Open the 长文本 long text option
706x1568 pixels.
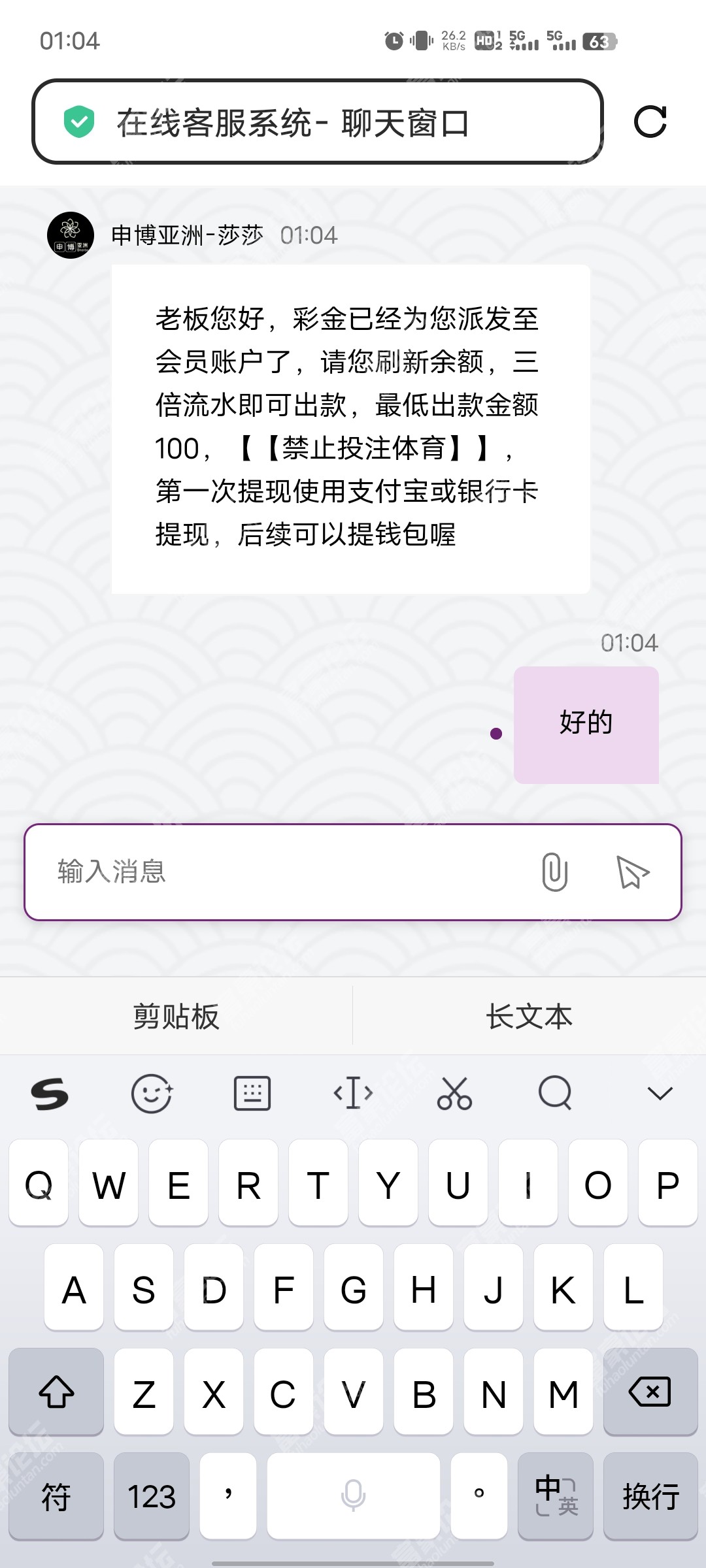point(529,1017)
